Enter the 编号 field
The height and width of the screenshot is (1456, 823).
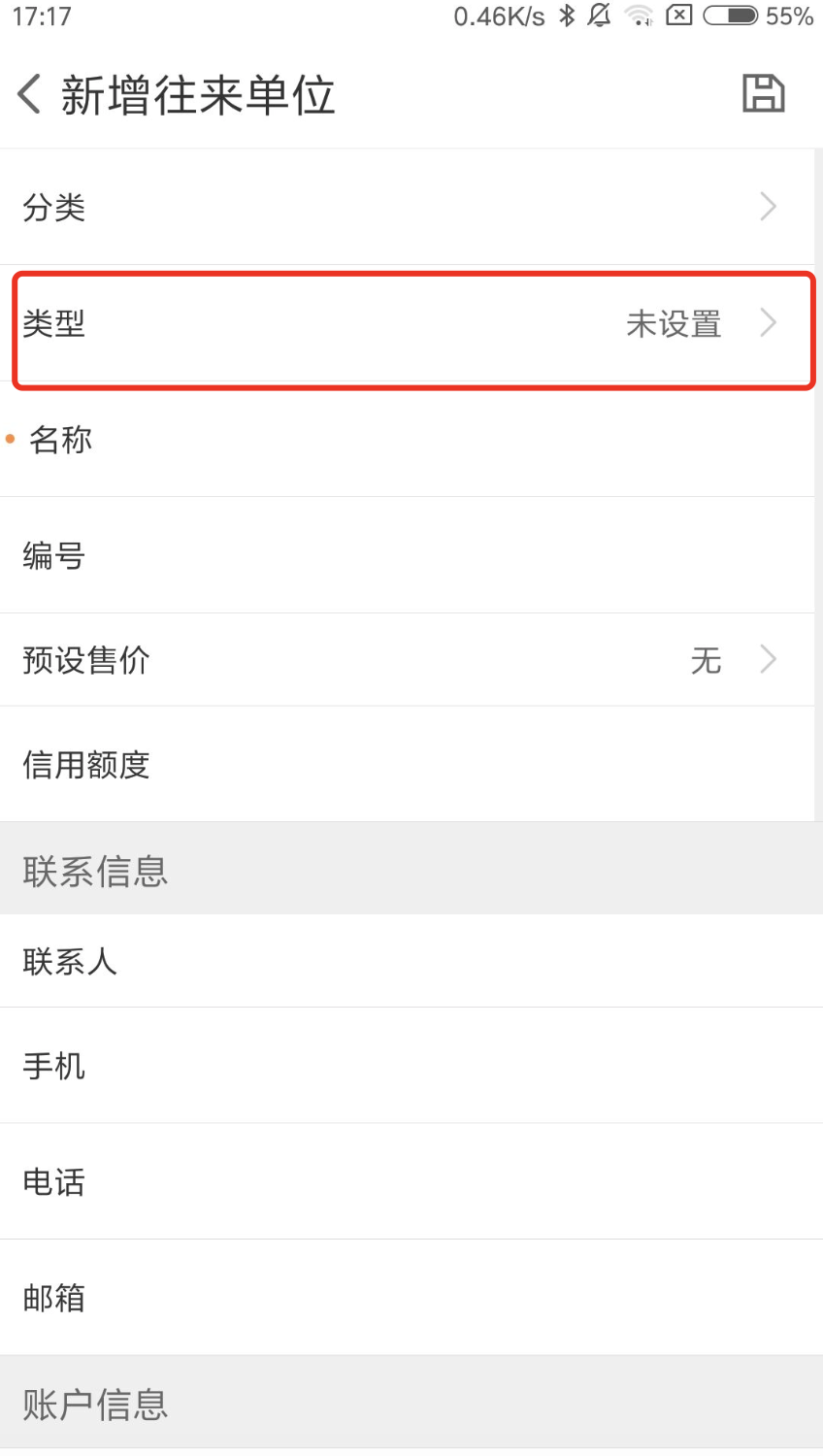408,555
